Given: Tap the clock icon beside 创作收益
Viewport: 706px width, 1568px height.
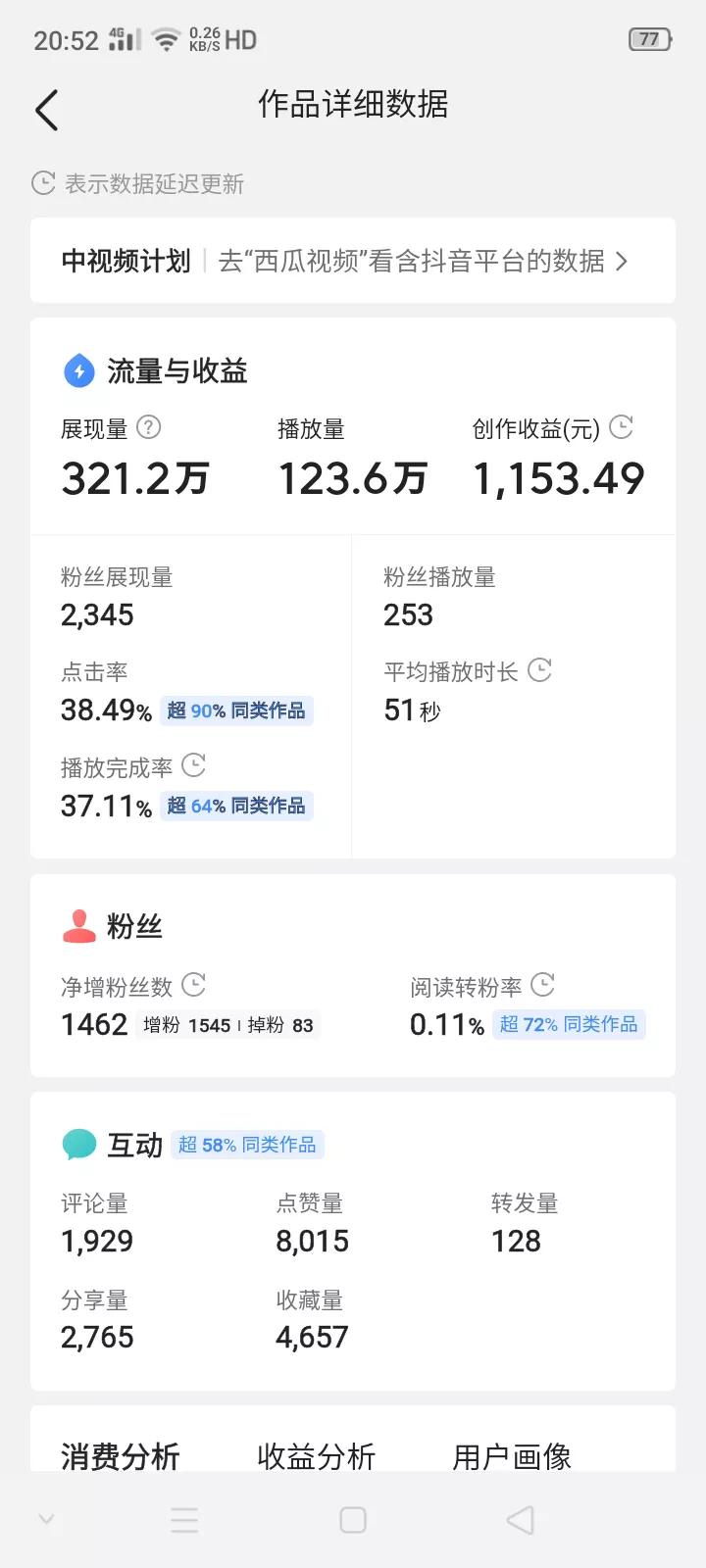Looking at the screenshot, I should tap(622, 426).
